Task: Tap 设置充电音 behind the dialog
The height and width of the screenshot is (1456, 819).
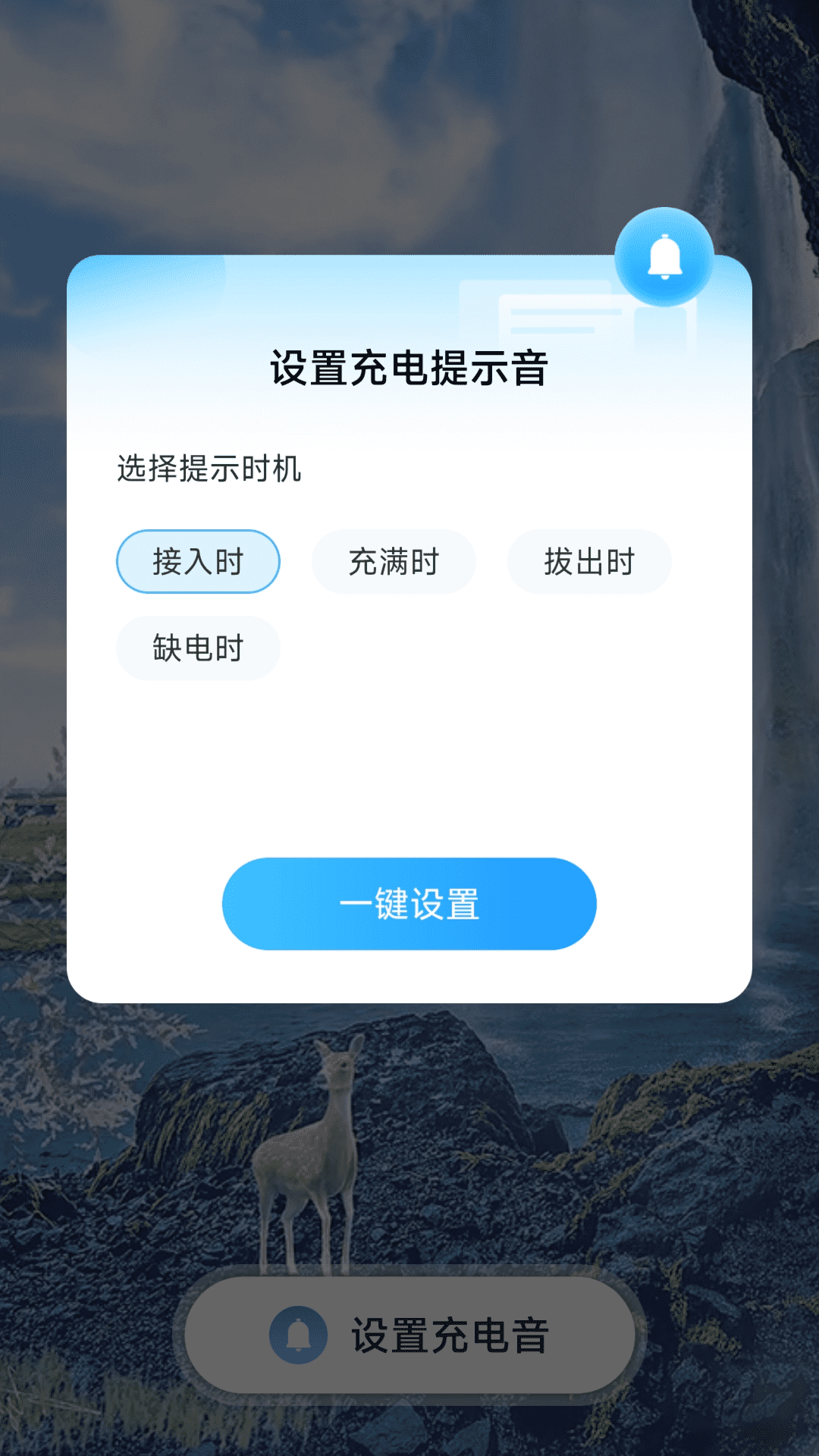Action: (x=409, y=1335)
